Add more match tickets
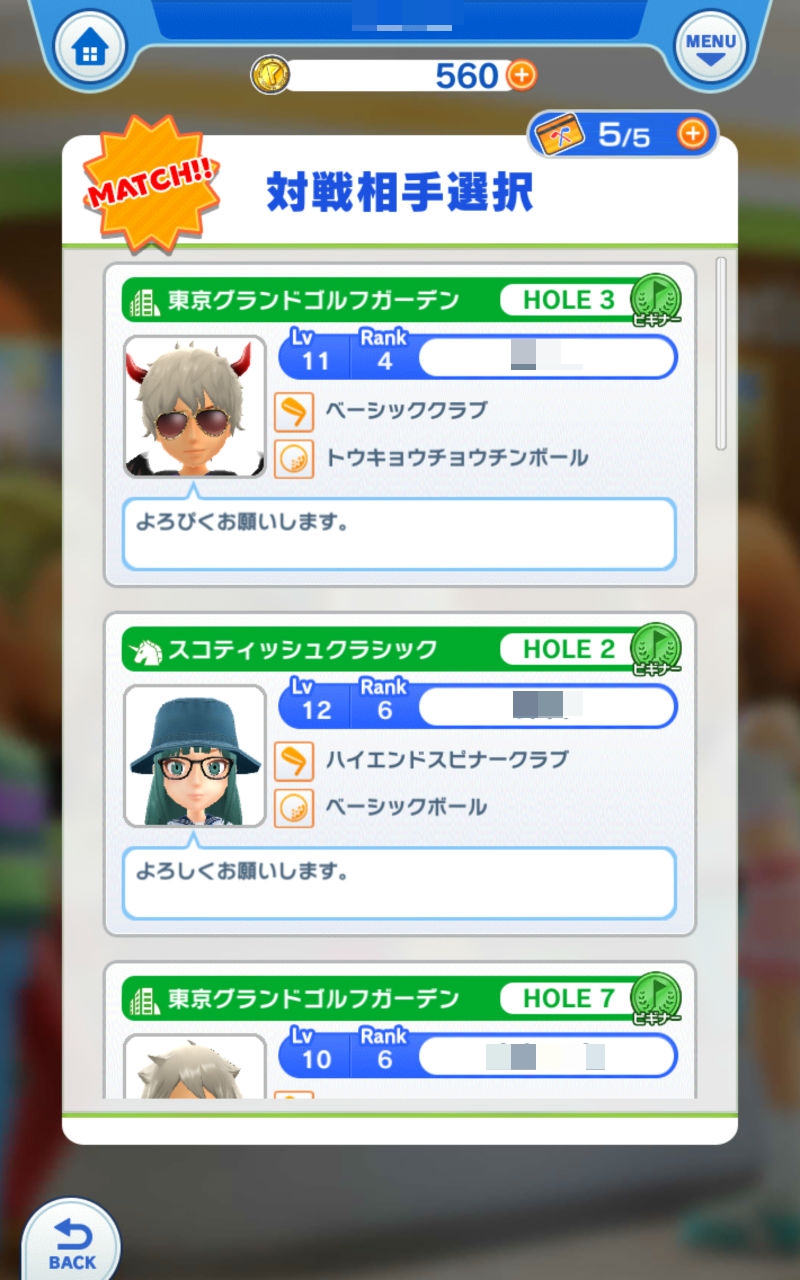Image resolution: width=800 pixels, height=1280 pixels. 692,133
